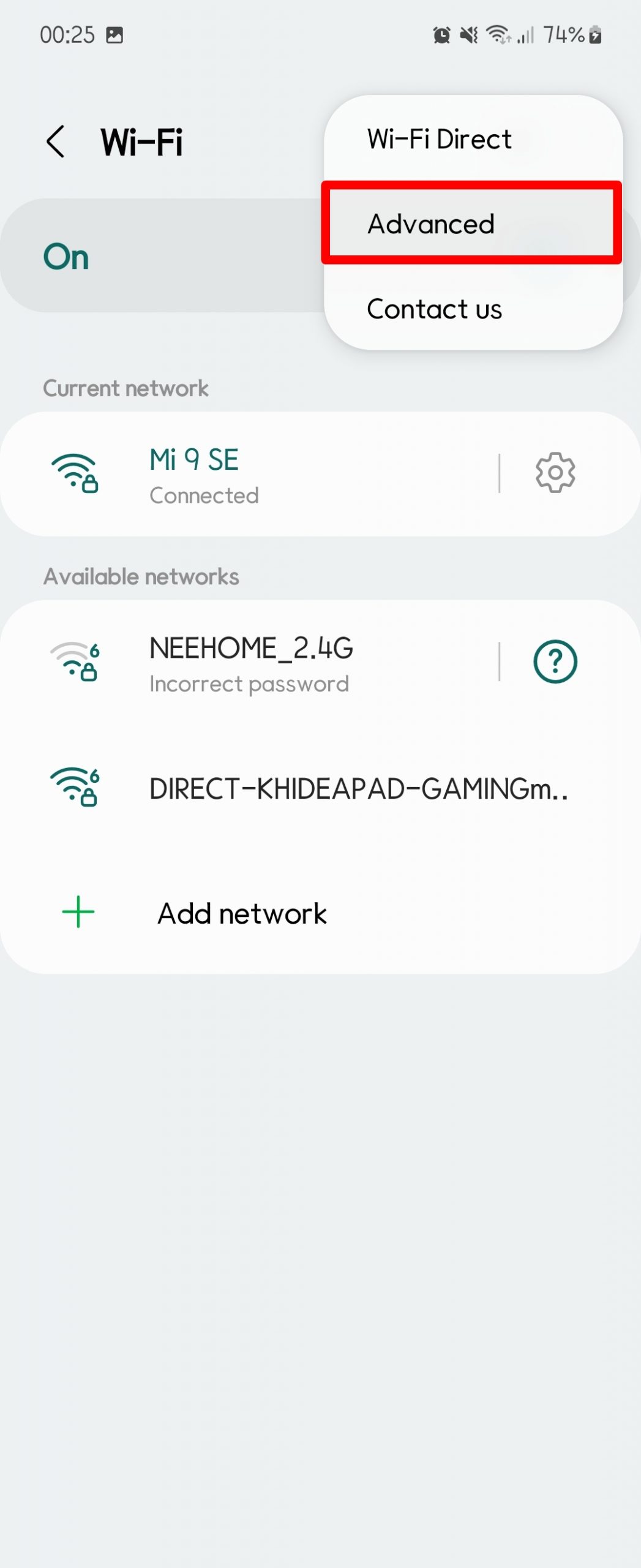641x1568 pixels.
Task: Go back from Wi-Fi settings
Action: click(56, 141)
